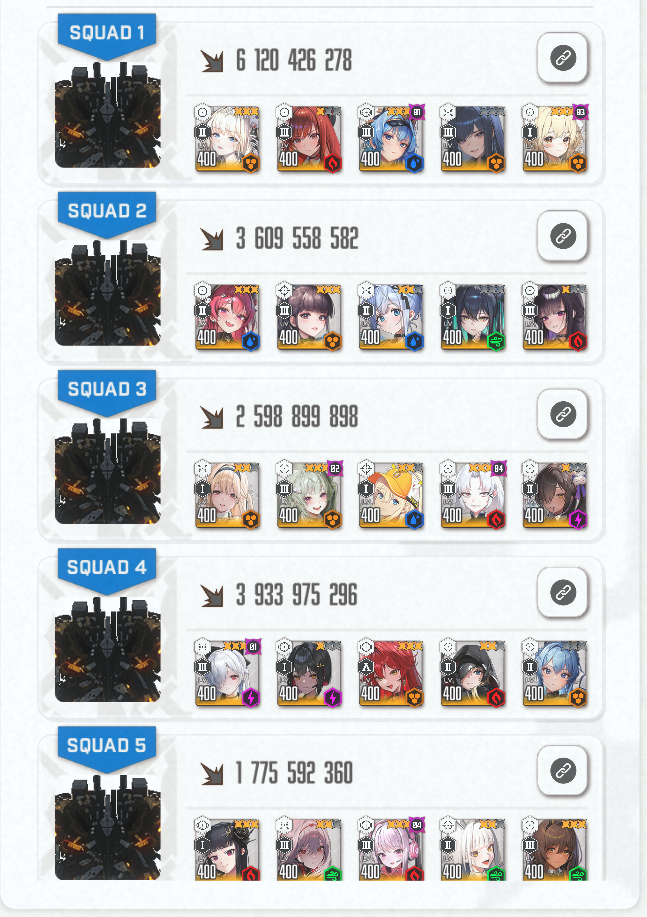Tap Squad 5's link icon
The image size is (647, 917).
[563, 771]
